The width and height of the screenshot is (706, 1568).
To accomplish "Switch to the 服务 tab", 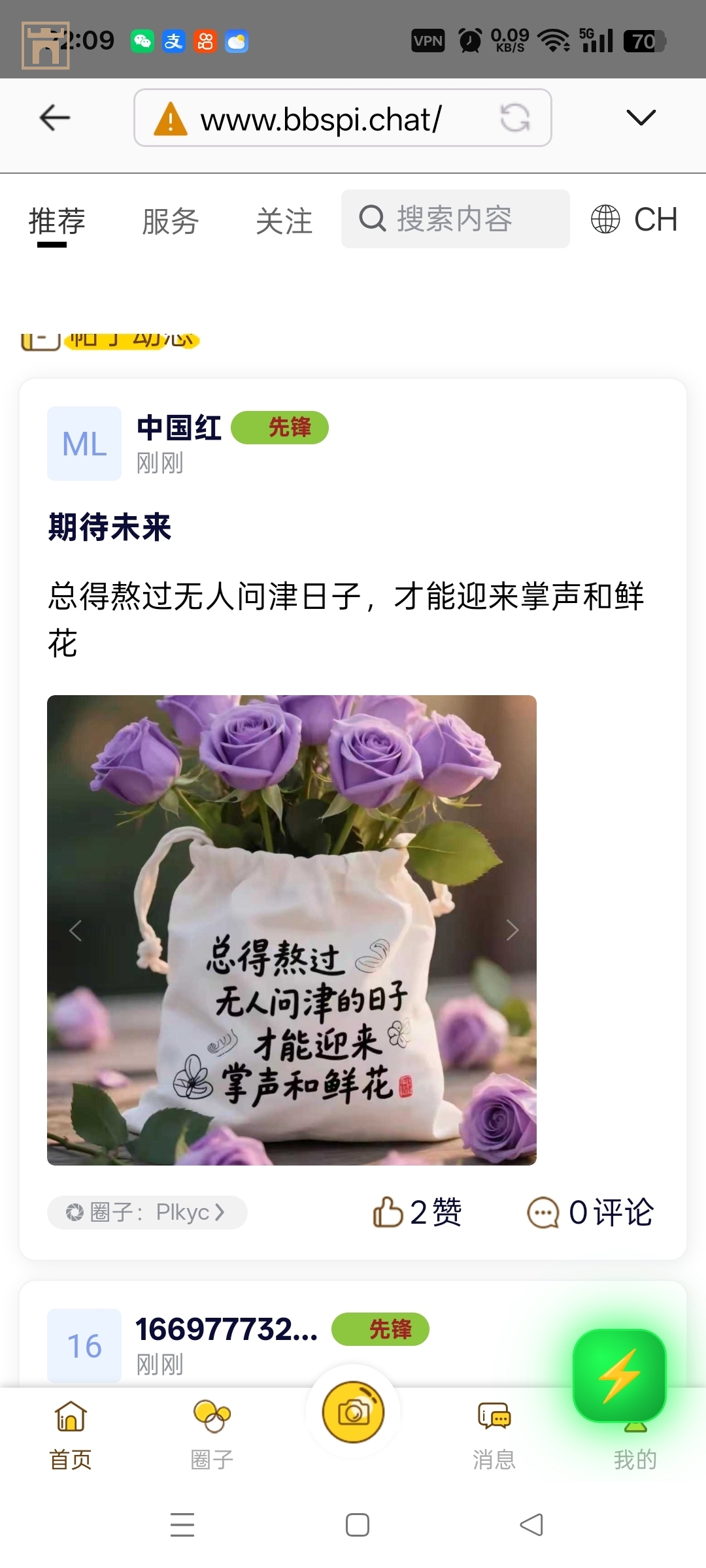I will tap(171, 221).
